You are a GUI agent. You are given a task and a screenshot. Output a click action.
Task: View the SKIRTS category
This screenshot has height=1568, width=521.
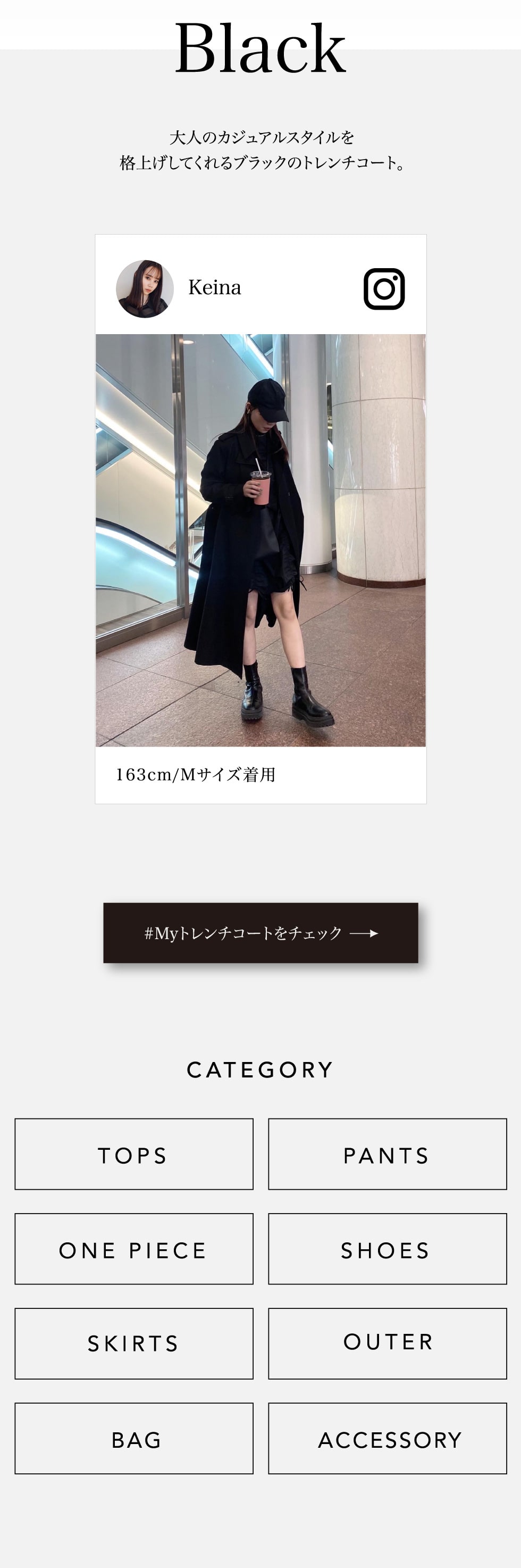point(134,1343)
